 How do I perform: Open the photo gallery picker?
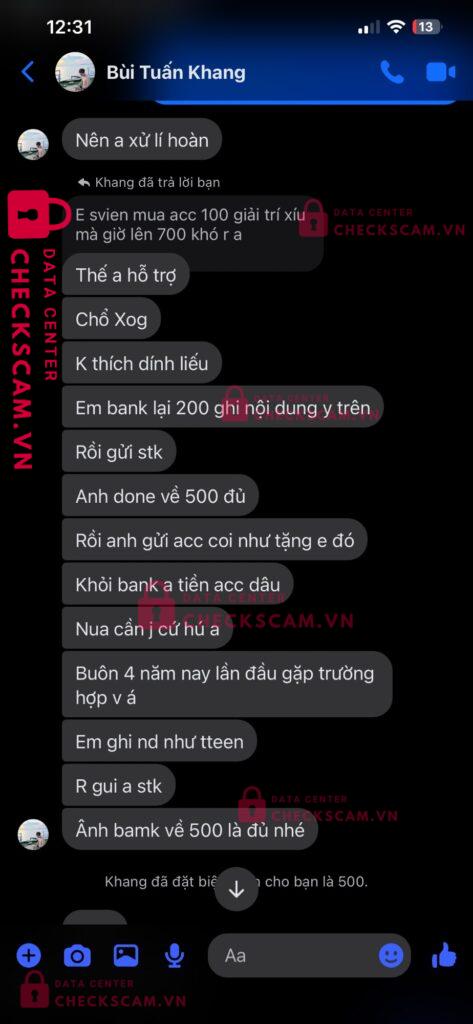point(126,956)
